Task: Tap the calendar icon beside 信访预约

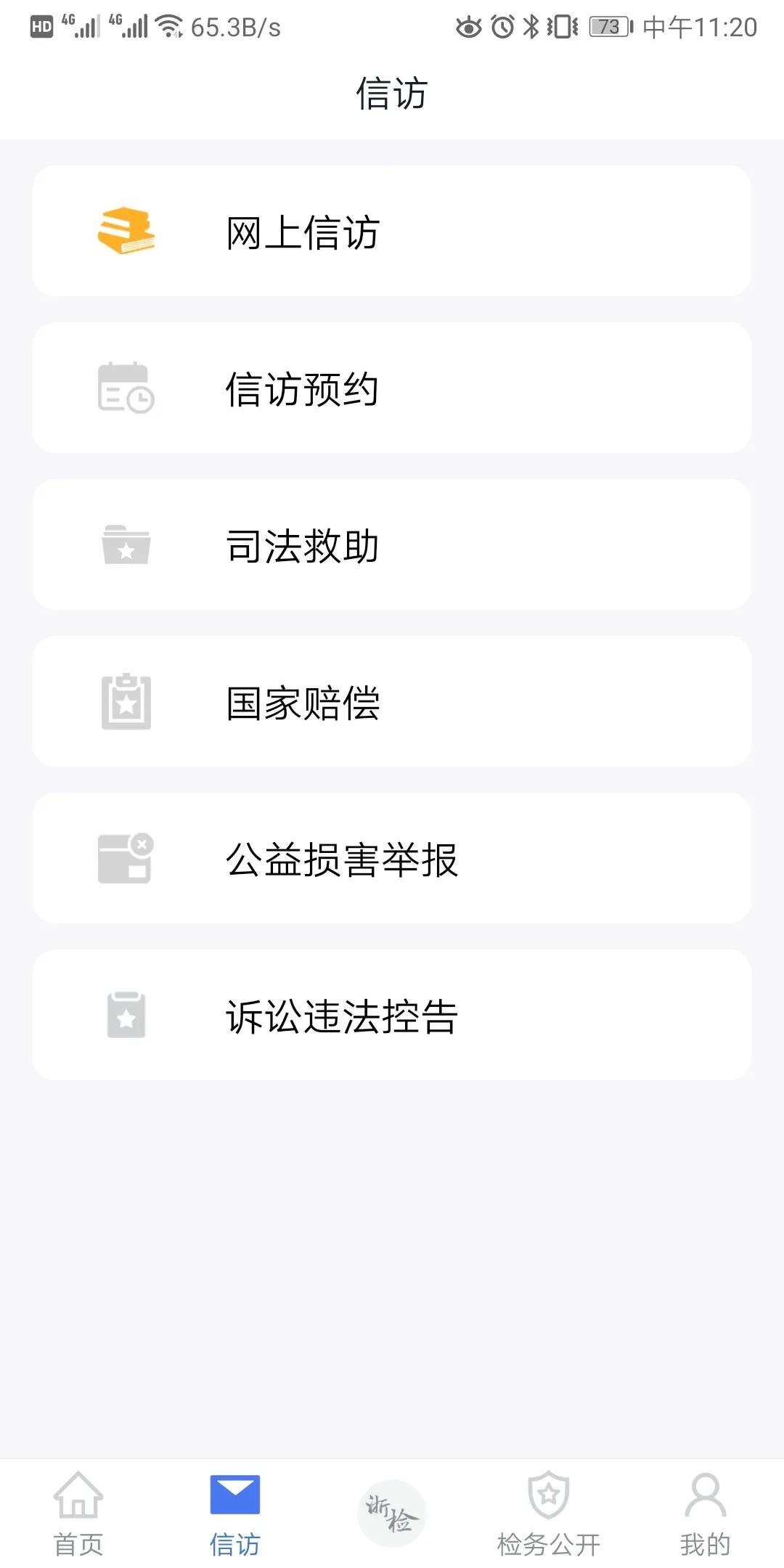Action: (x=125, y=388)
